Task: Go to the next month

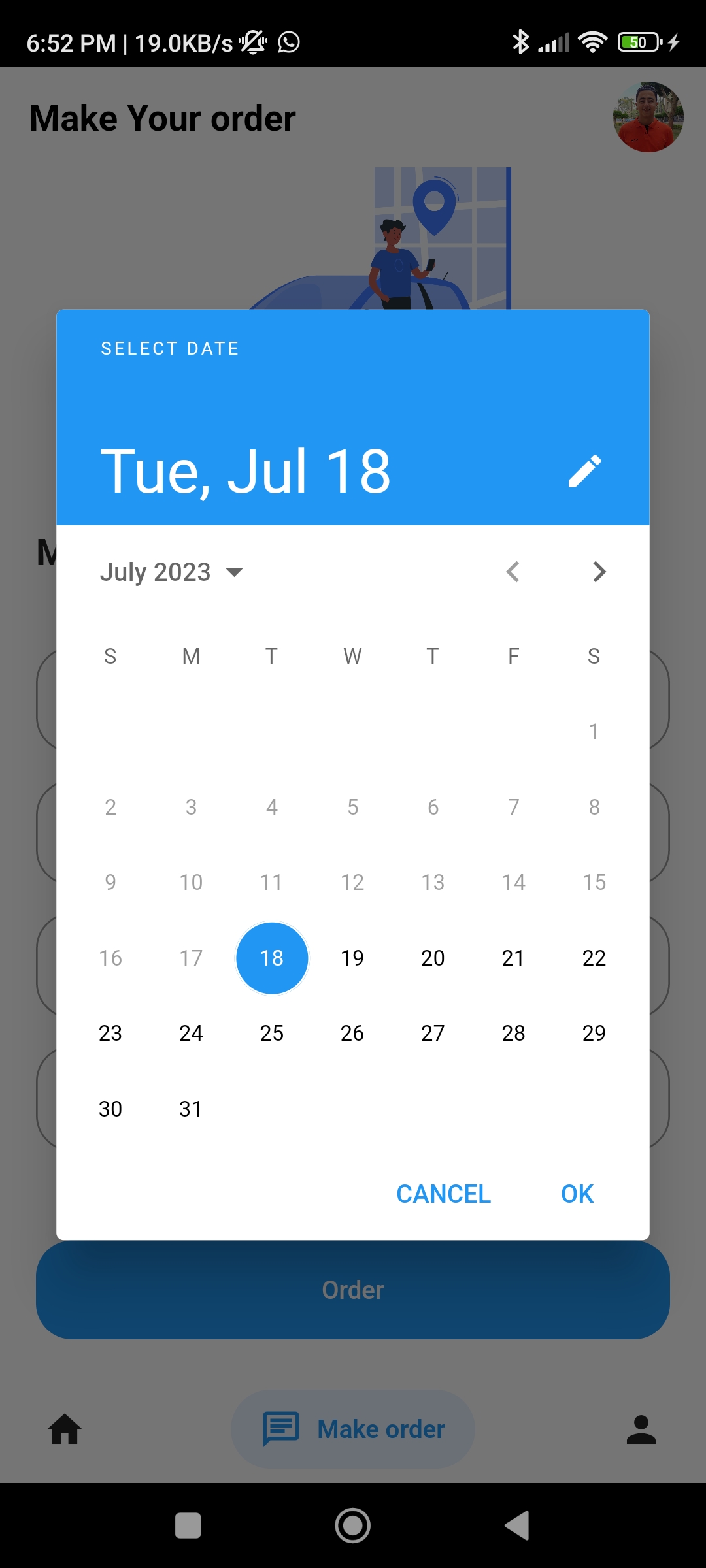Action: tap(599, 572)
